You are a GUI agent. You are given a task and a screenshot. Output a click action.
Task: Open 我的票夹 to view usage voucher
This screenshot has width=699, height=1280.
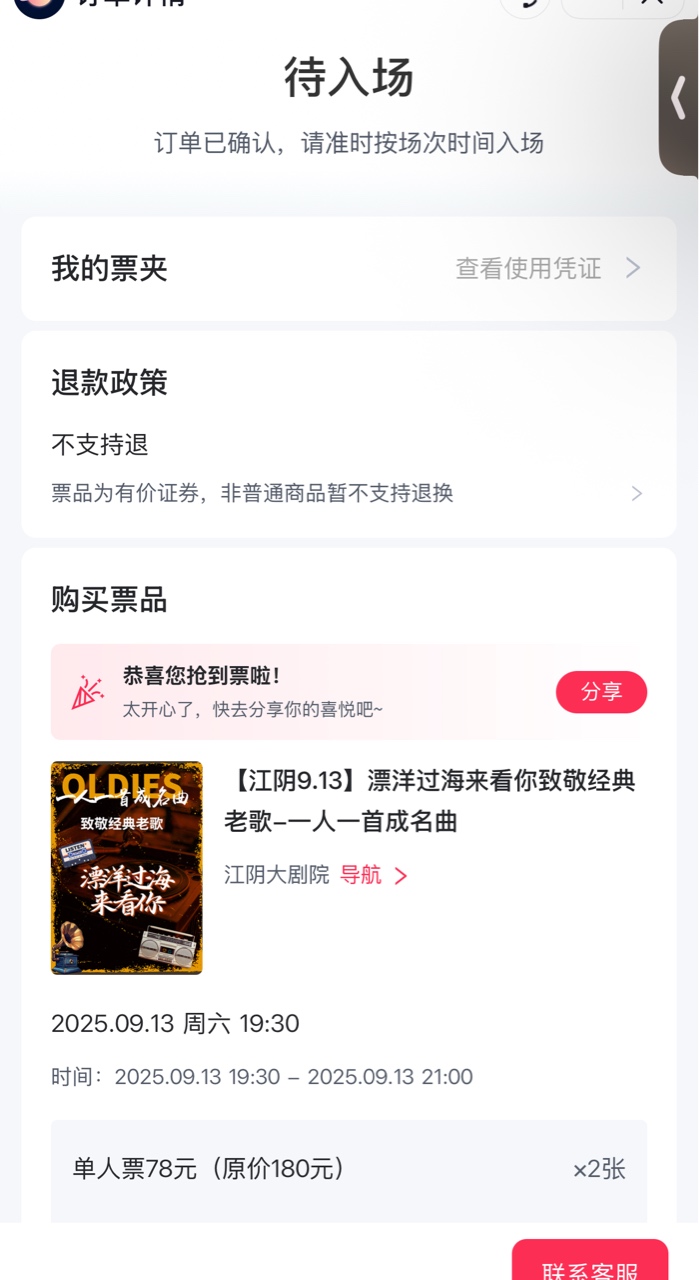(x=548, y=268)
